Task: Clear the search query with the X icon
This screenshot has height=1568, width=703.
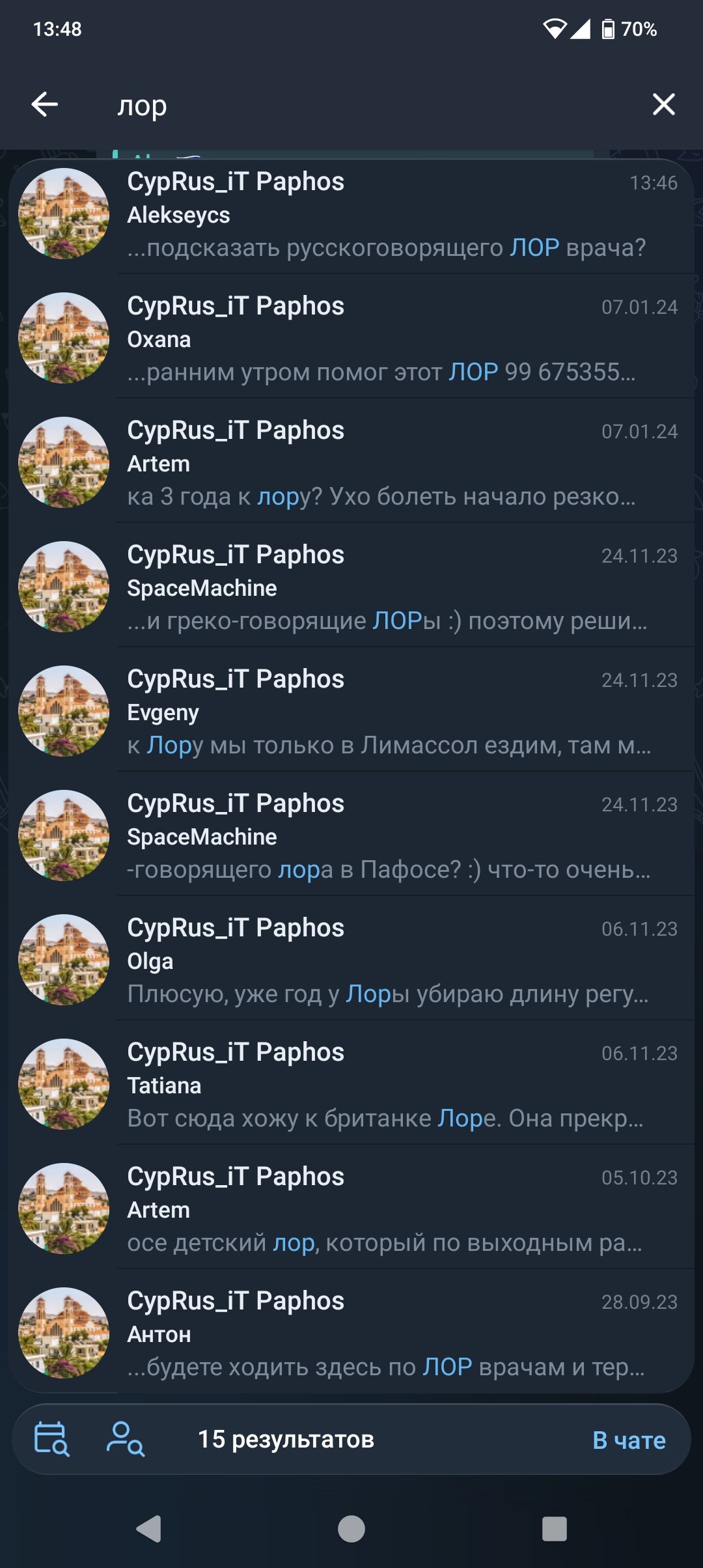Action: click(x=663, y=104)
